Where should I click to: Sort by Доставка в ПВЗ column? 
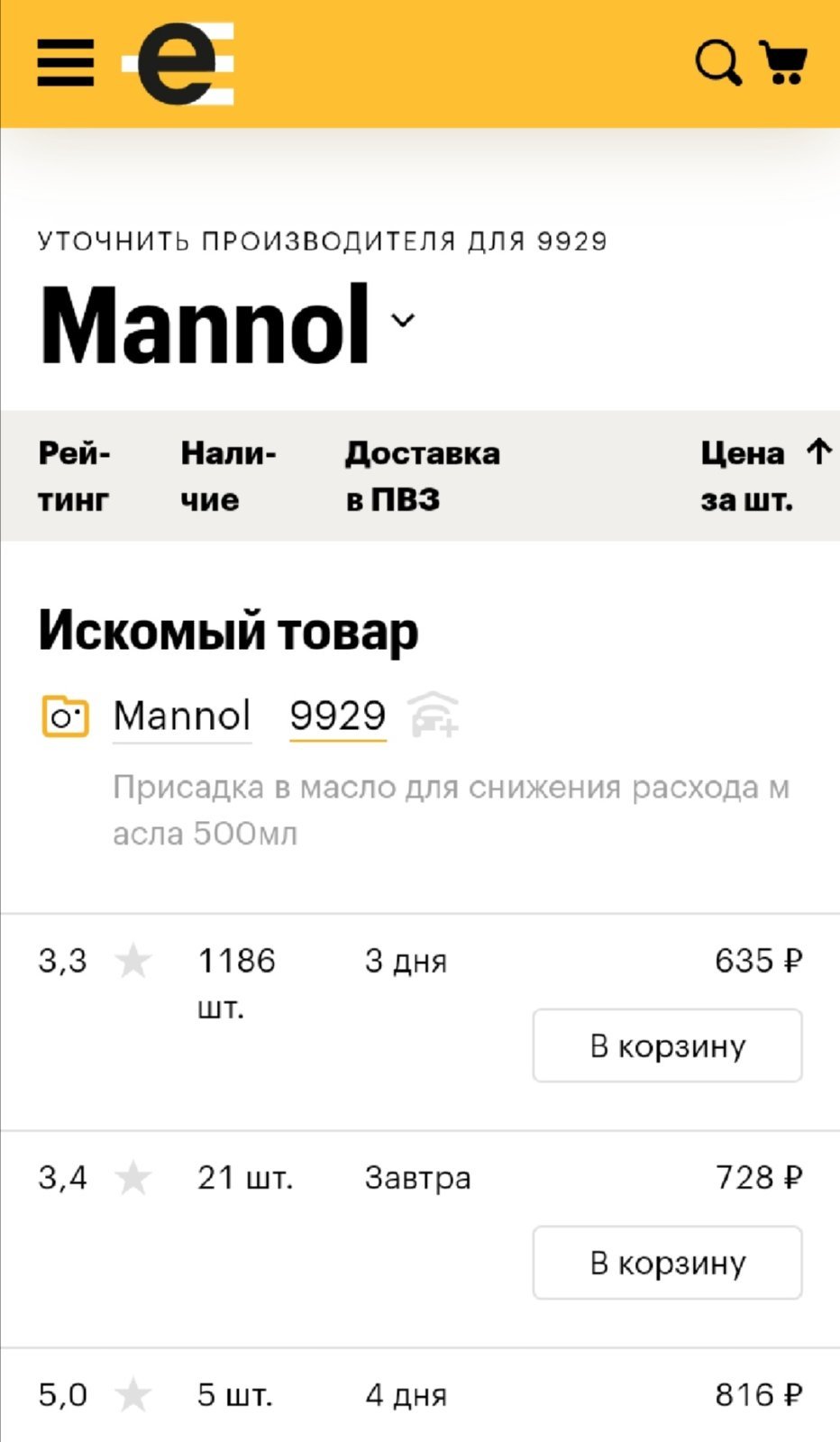coord(423,476)
